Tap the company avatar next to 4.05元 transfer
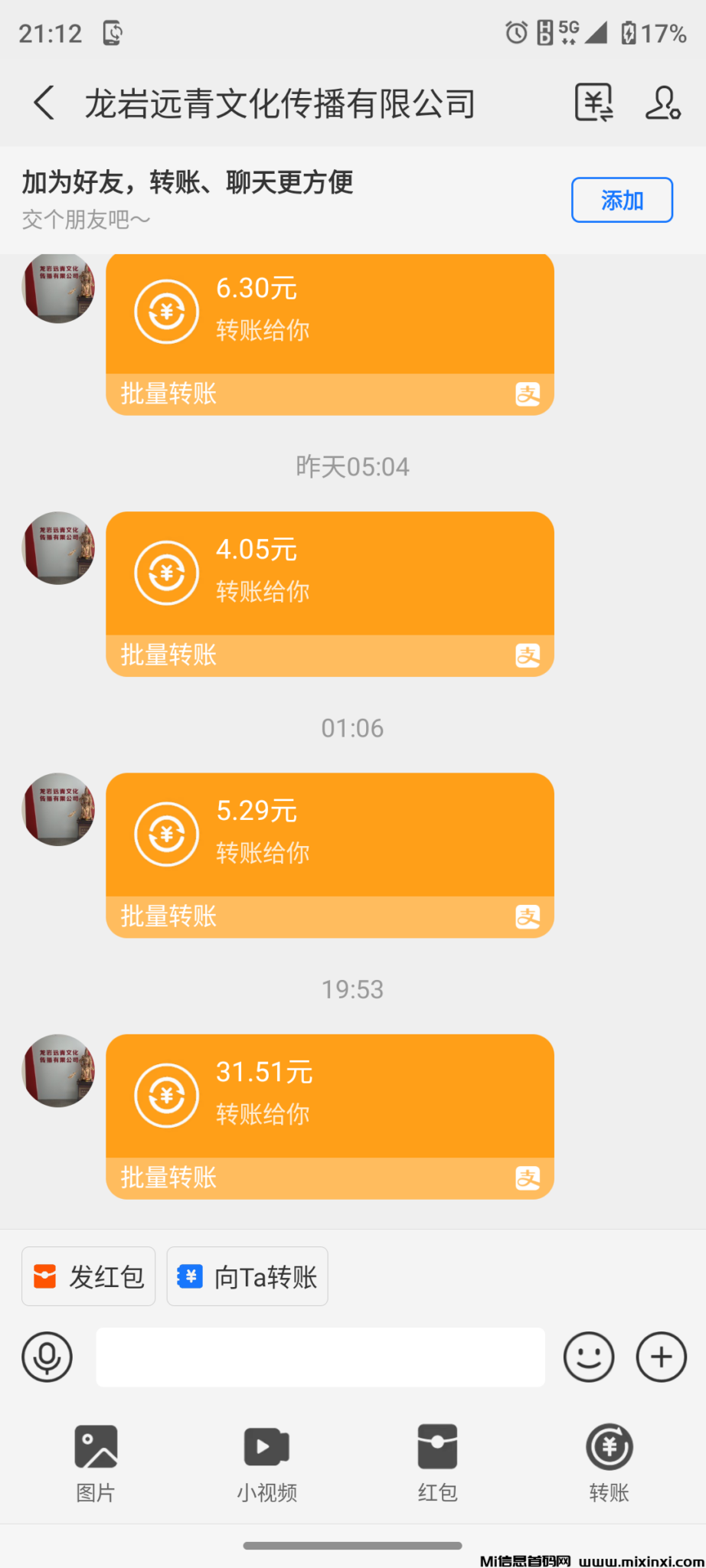The width and height of the screenshot is (706, 1568). [57, 548]
